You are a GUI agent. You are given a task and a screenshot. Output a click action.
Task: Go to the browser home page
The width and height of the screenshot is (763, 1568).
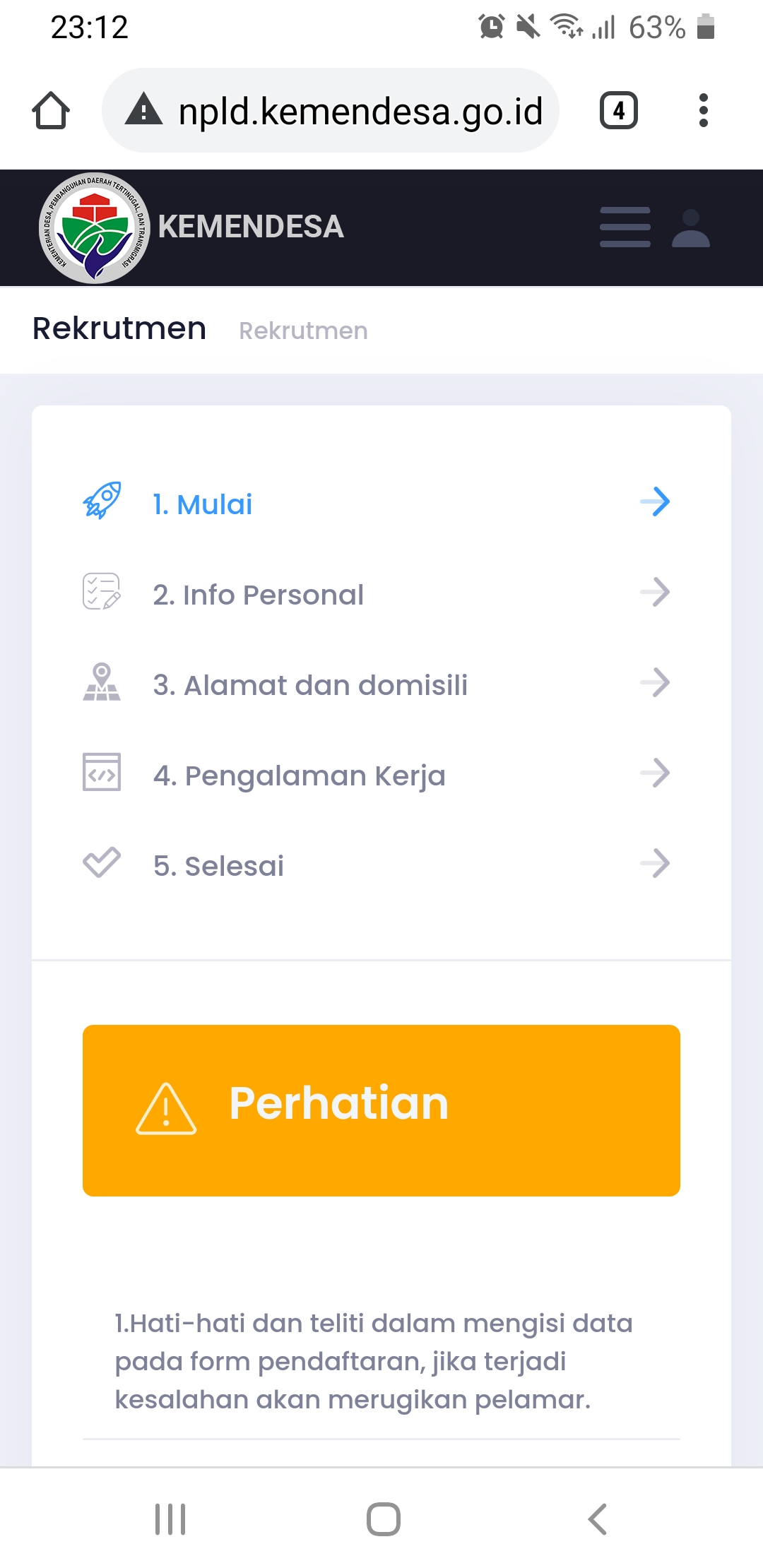(51, 111)
